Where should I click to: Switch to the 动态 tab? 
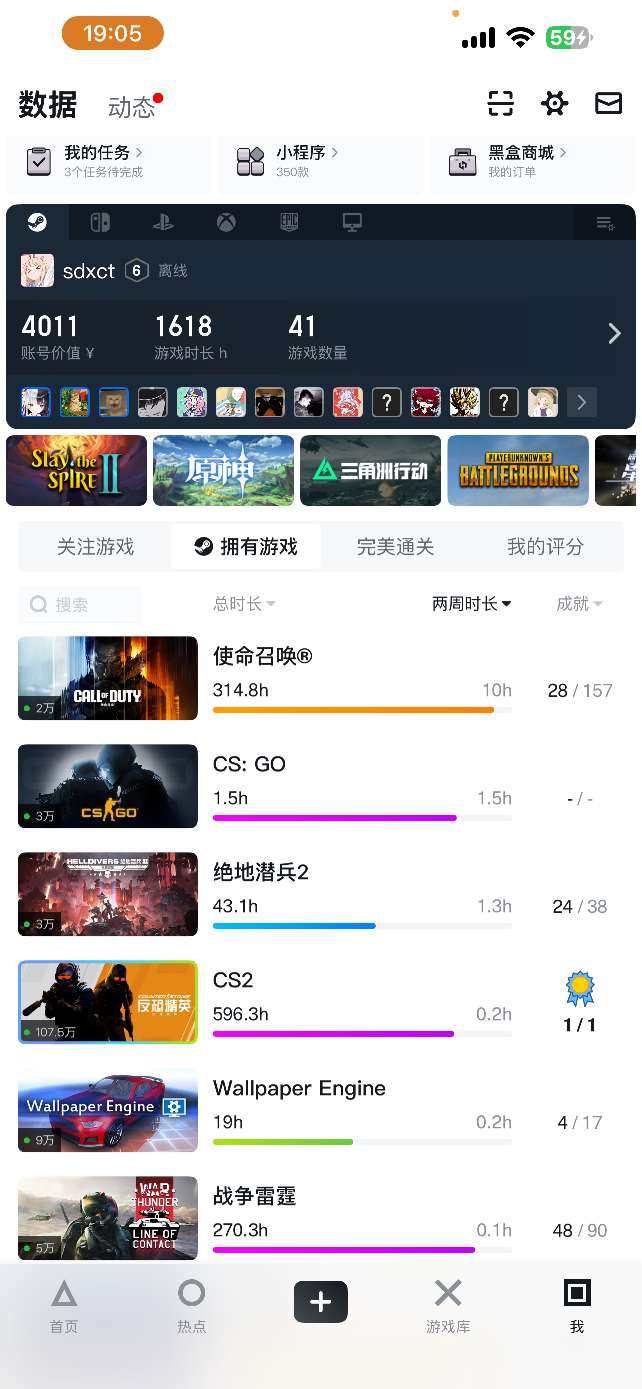point(132,107)
